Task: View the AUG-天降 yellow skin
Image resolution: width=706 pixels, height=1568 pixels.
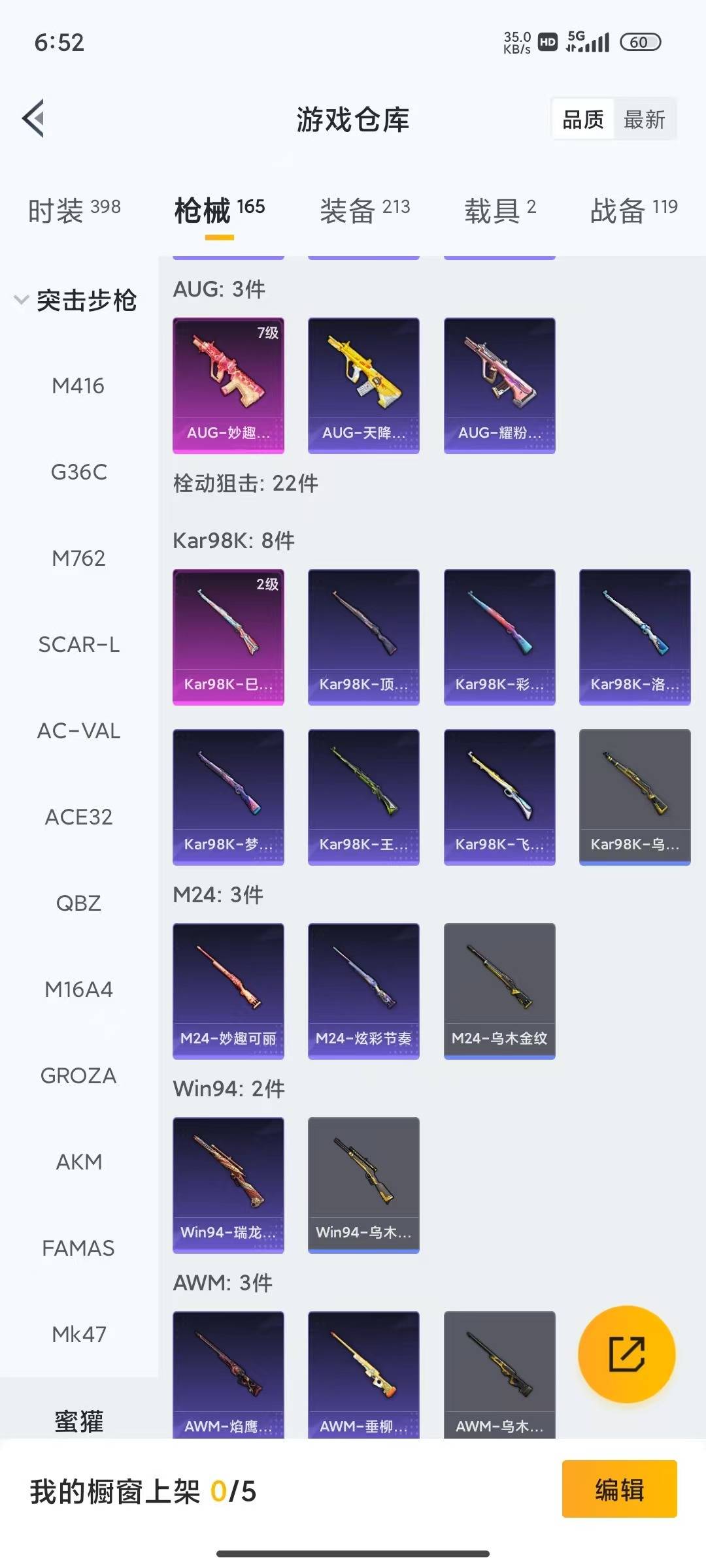Action: click(363, 384)
